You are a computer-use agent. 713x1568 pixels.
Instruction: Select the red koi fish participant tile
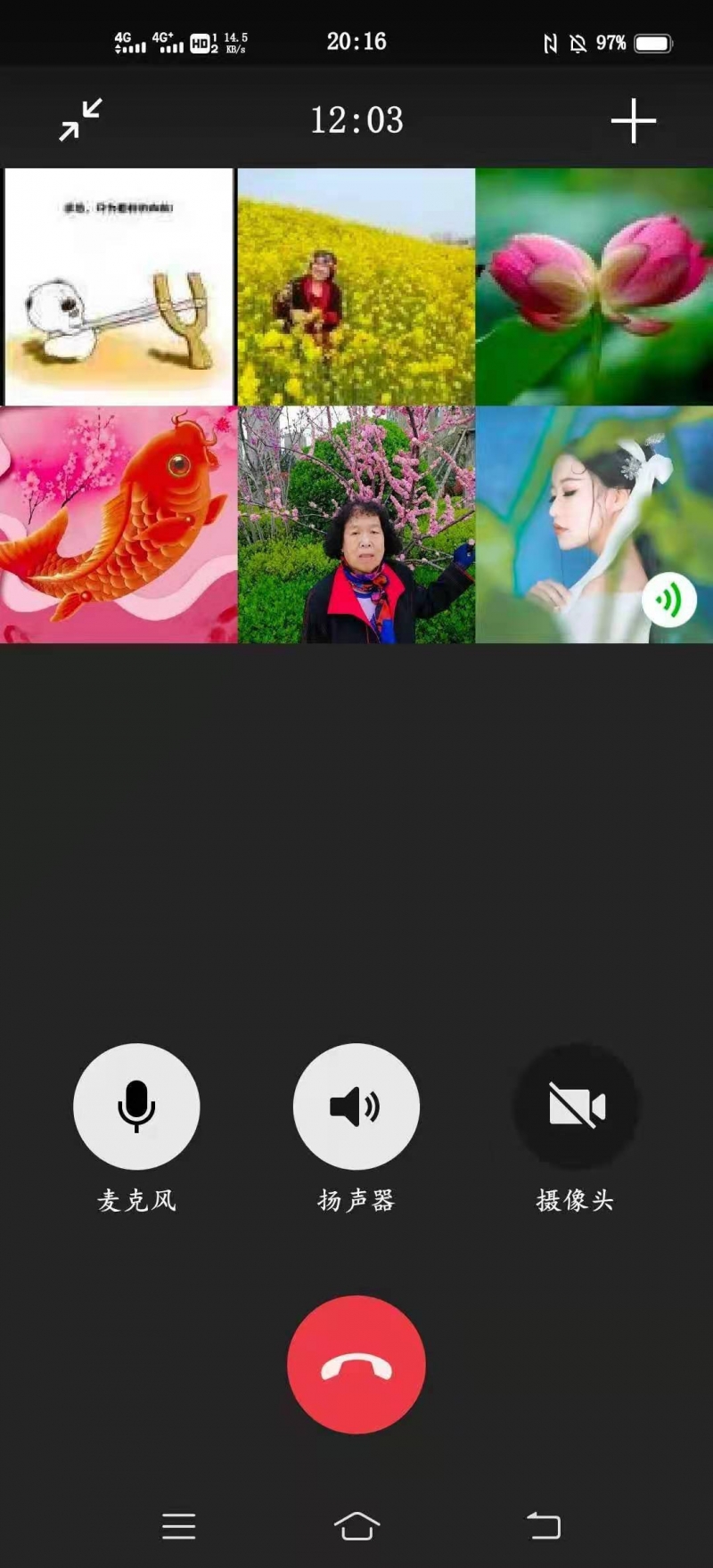click(x=119, y=525)
